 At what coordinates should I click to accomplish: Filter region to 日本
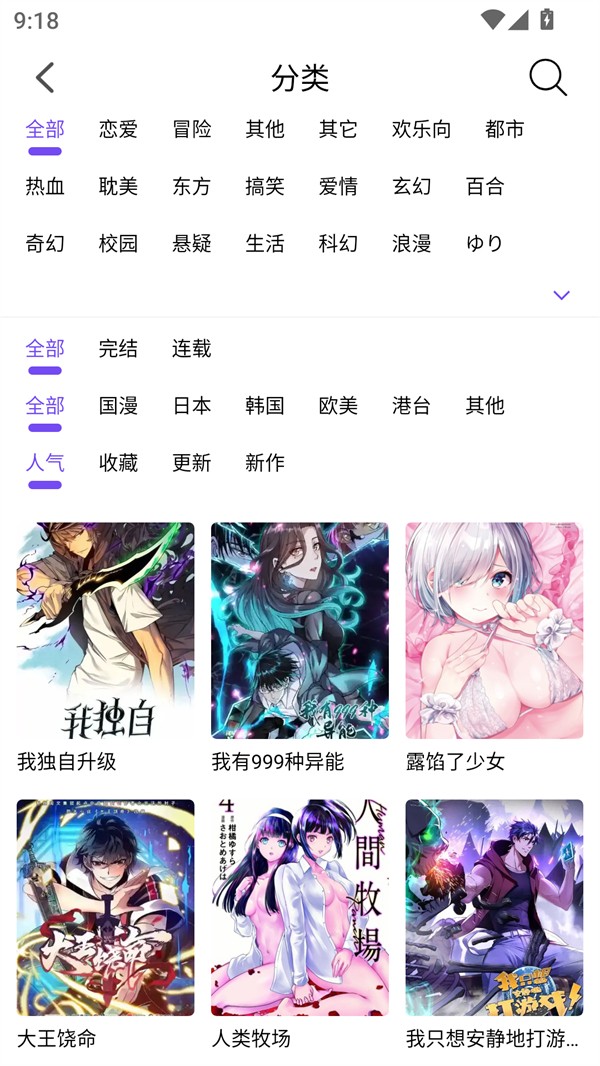click(x=191, y=405)
